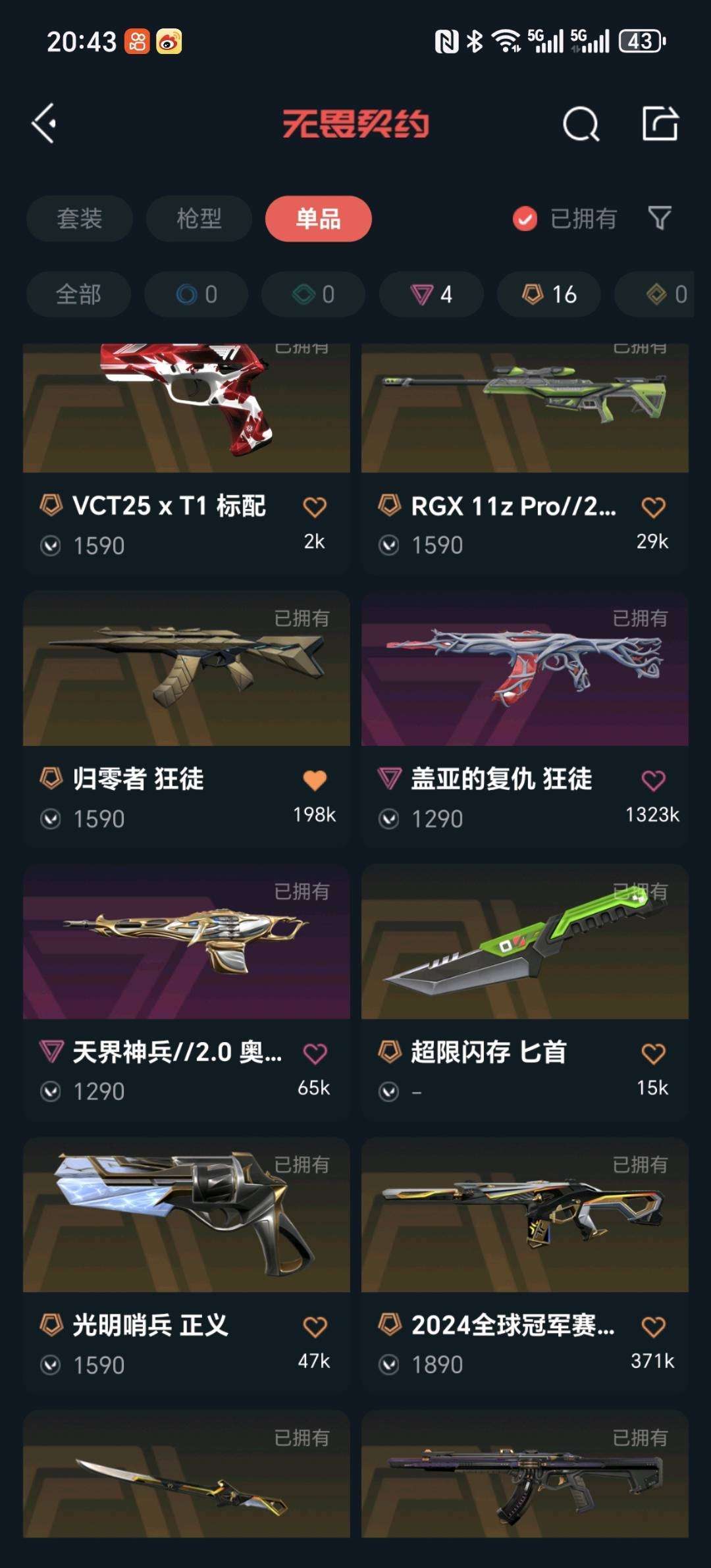Switch to the 枪型 tab
This screenshot has width=711, height=1568.
(x=198, y=219)
